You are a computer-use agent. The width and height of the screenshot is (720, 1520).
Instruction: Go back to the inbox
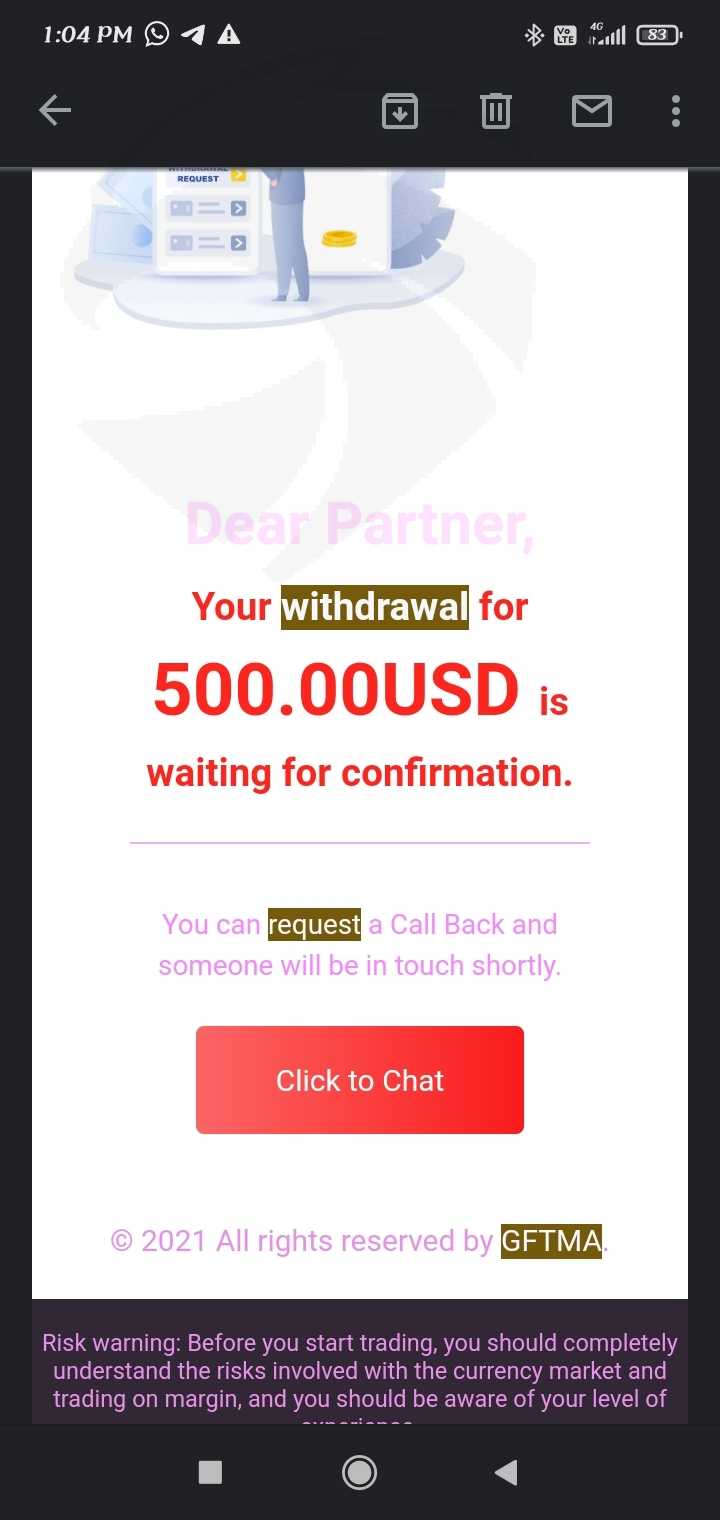click(x=55, y=111)
